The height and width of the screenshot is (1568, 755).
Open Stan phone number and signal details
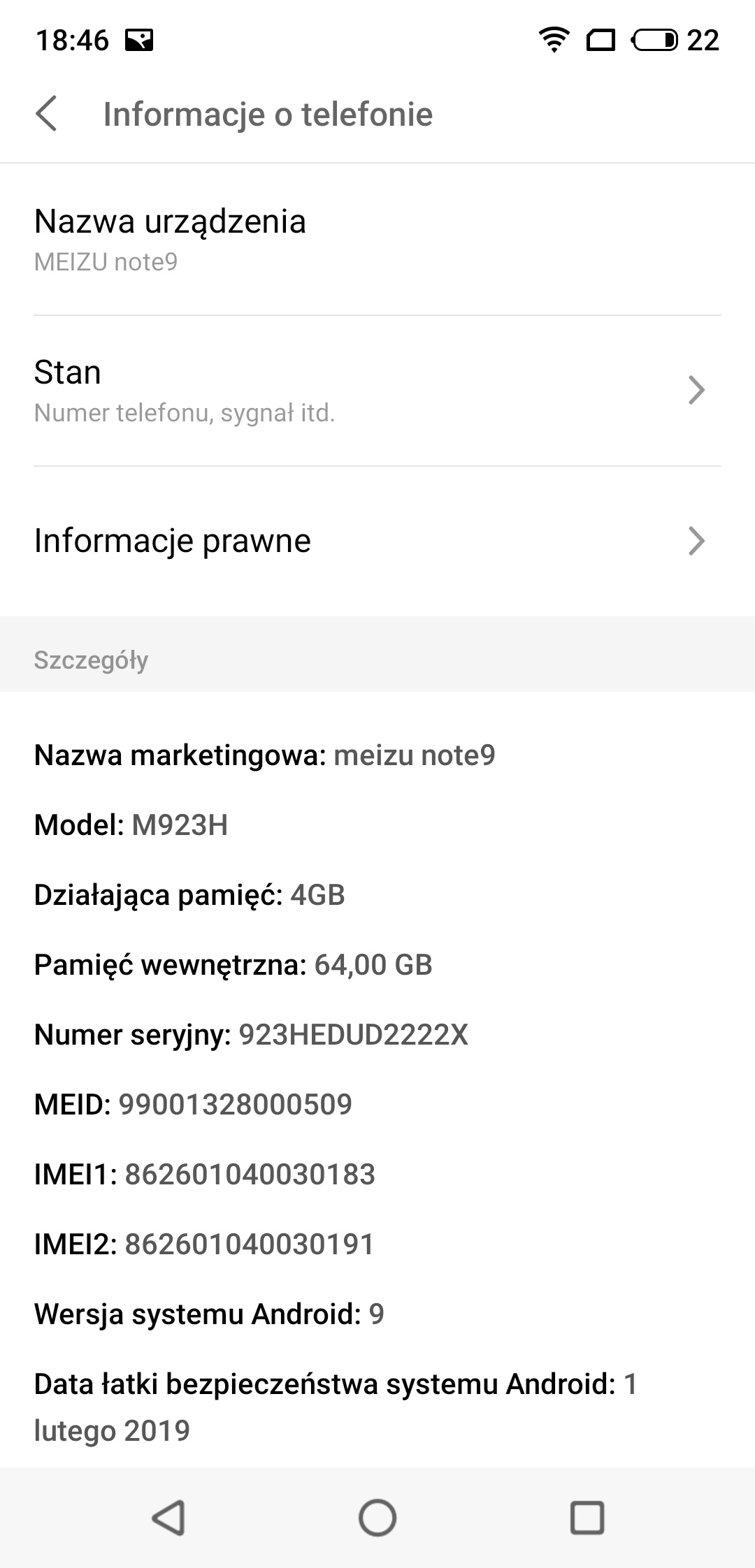coord(377,391)
